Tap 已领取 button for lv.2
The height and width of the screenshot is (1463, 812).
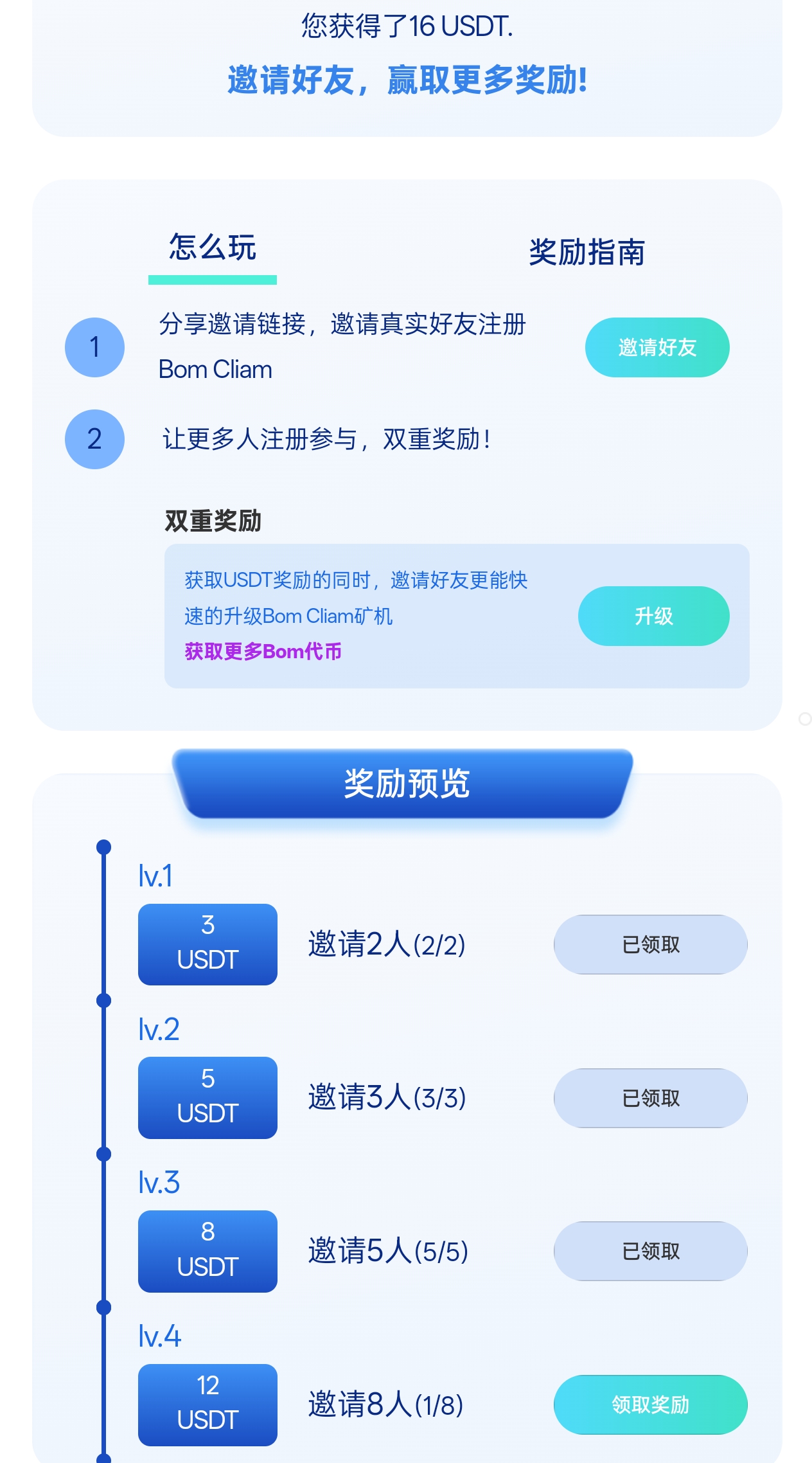(650, 1098)
